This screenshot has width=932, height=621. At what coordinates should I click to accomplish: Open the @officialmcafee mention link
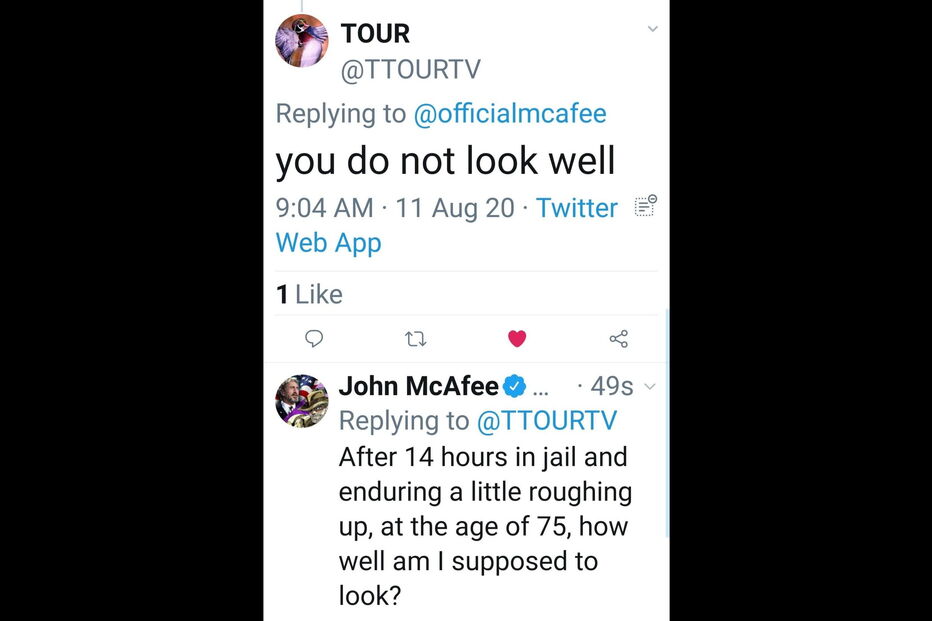click(510, 113)
